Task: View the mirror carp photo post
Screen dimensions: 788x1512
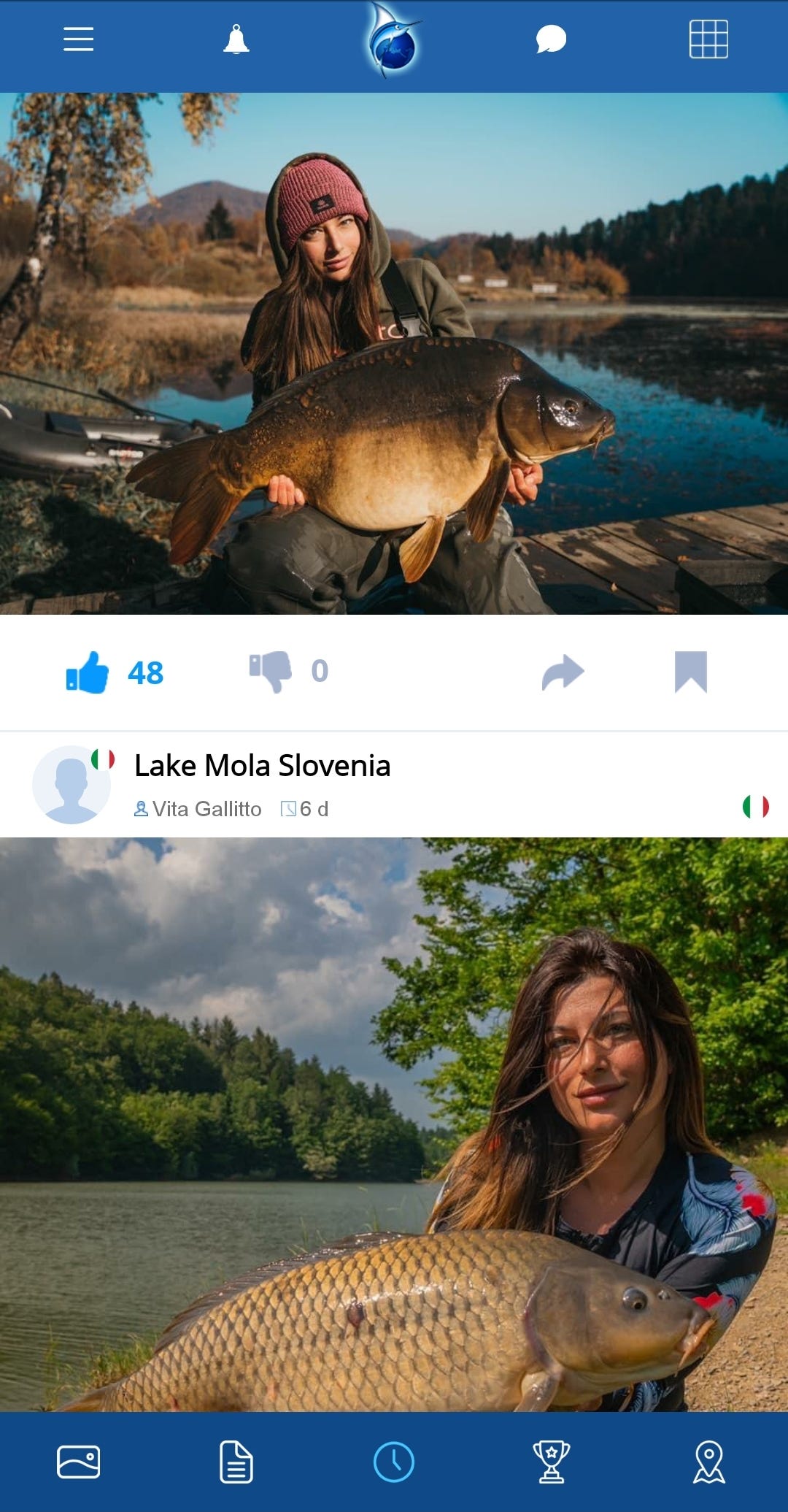Action: pyautogui.click(x=394, y=353)
